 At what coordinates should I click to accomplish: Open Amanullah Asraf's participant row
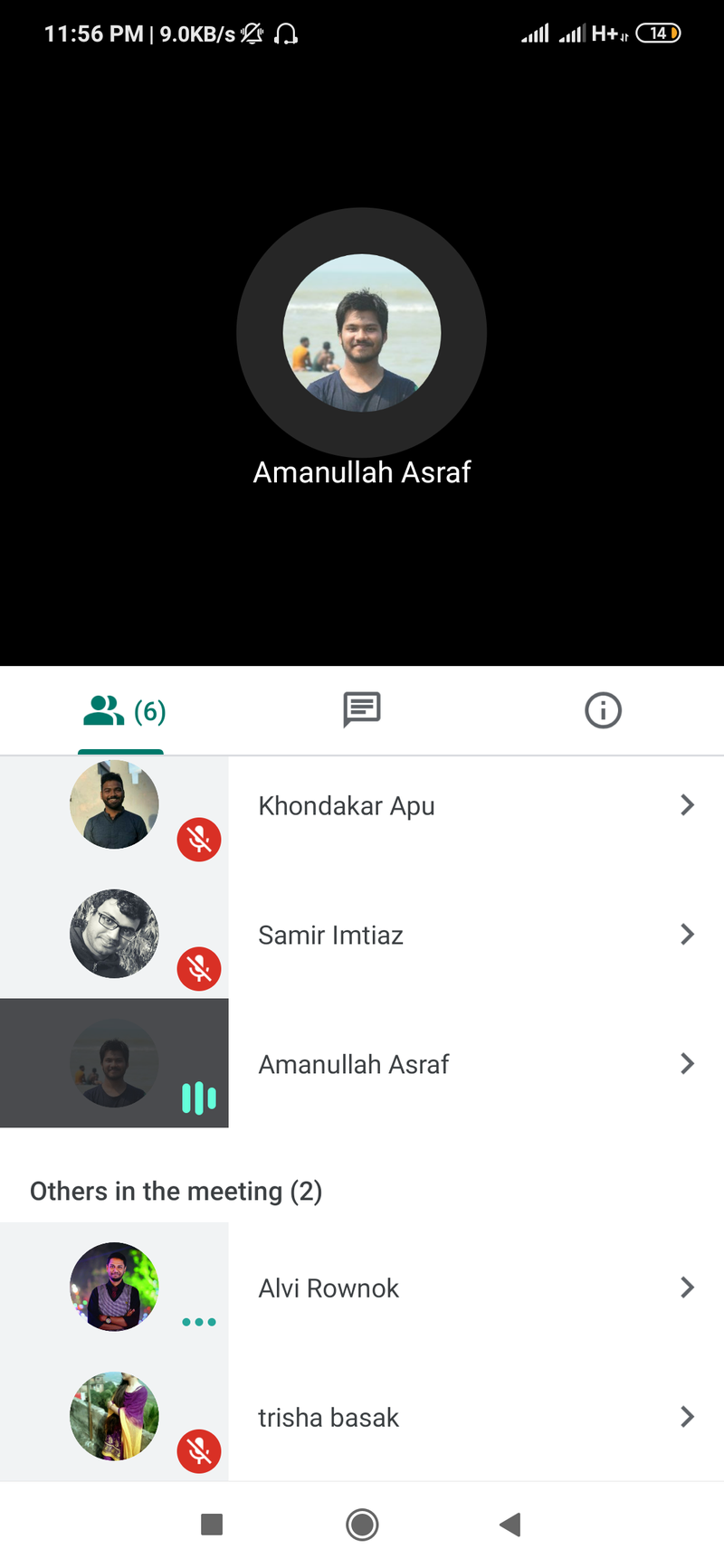click(353, 1064)
